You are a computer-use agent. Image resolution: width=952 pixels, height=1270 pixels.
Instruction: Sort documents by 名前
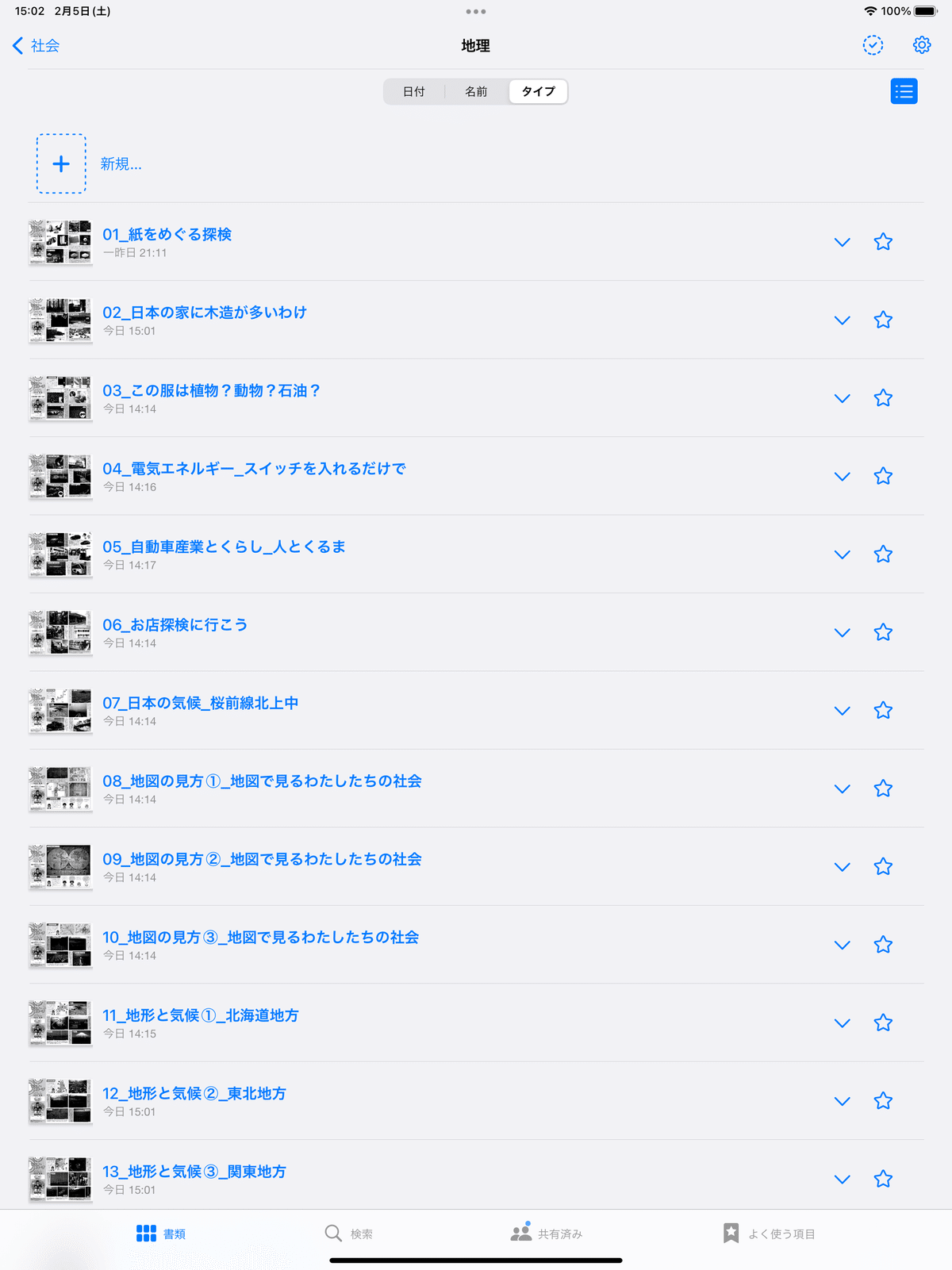tap(476, 92)
